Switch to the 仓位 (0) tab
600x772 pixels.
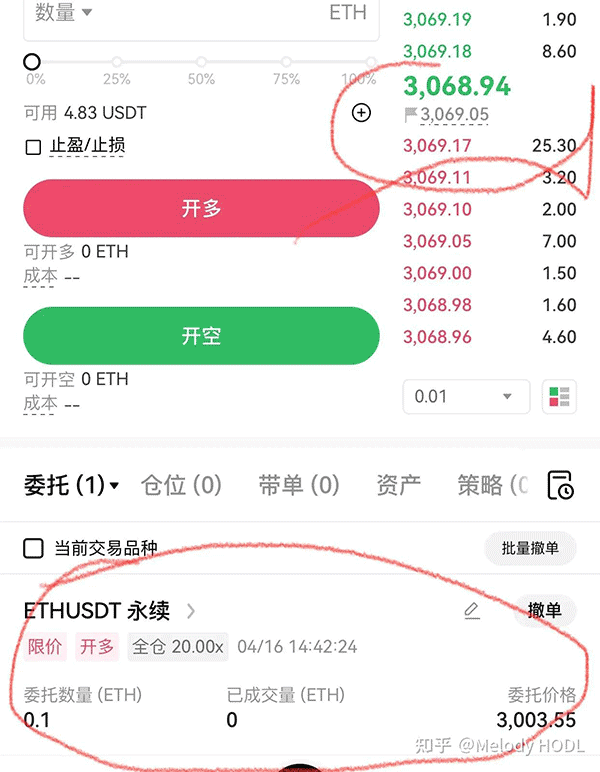[181, 485]
